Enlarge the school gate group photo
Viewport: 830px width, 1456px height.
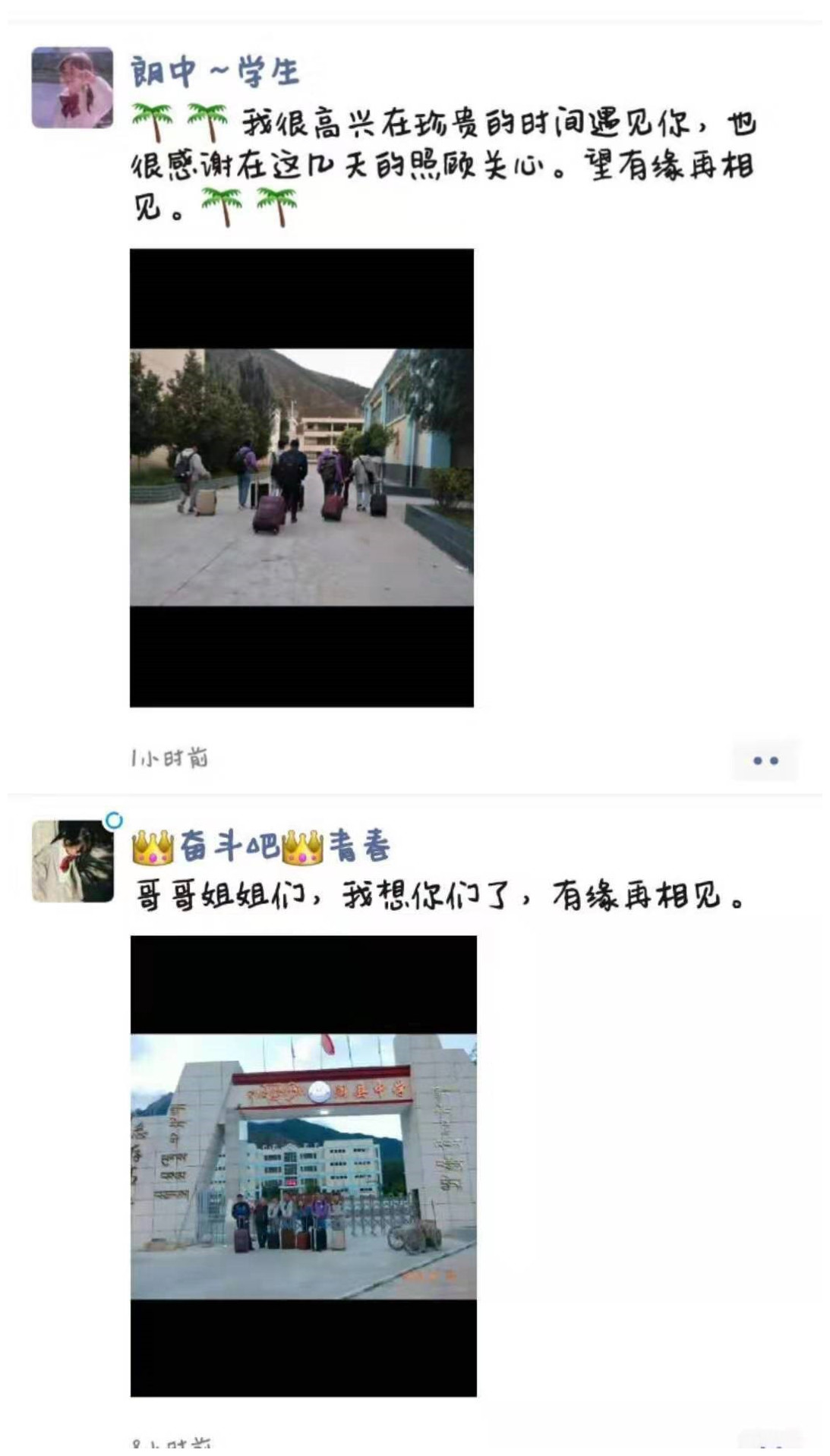coord(303,1165)
